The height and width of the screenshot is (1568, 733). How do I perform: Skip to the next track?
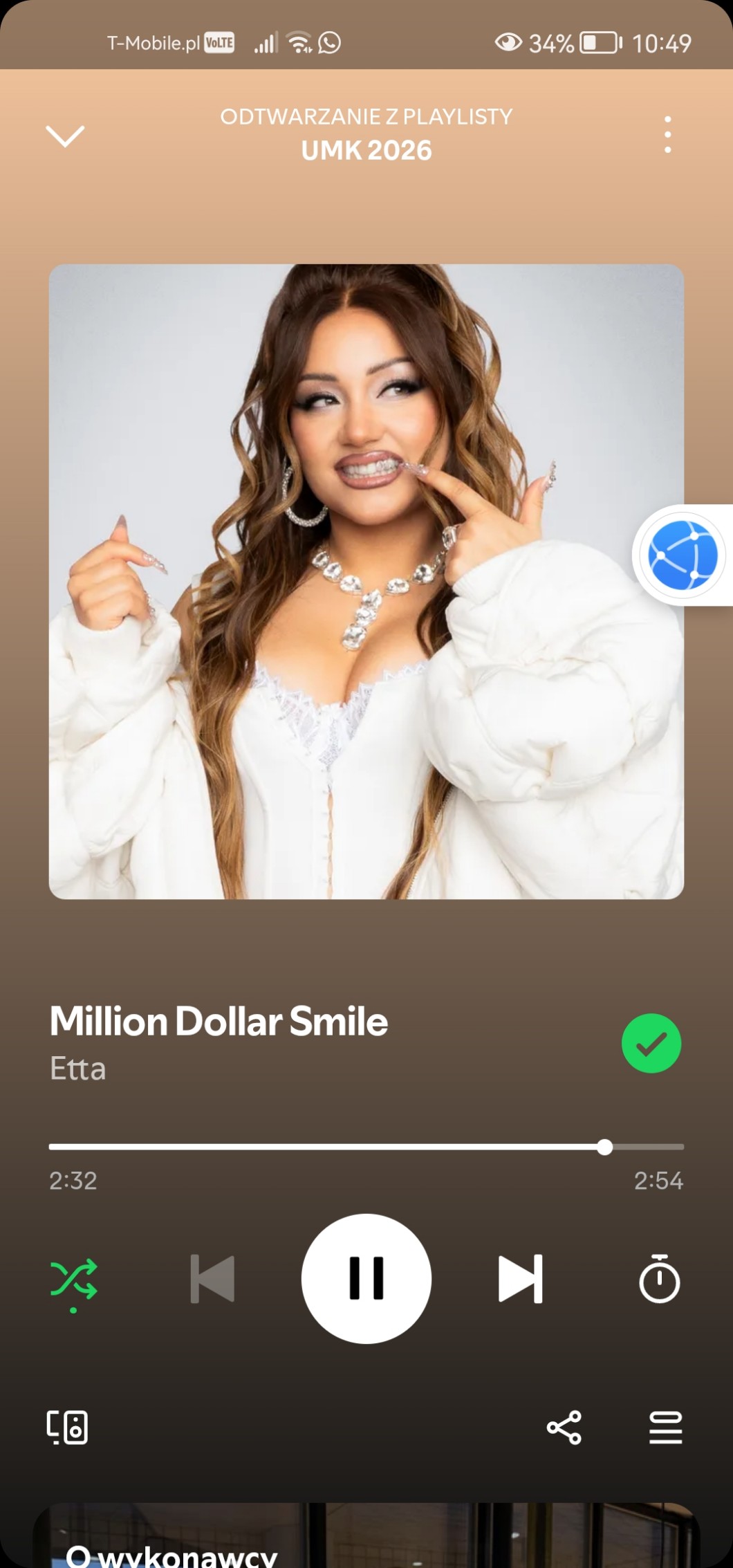click(x=520, y=1279)
